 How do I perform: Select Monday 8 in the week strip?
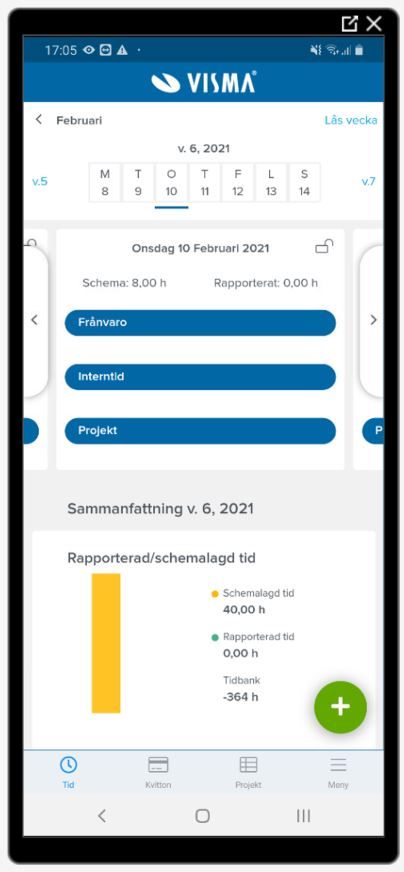pos(105,182)
